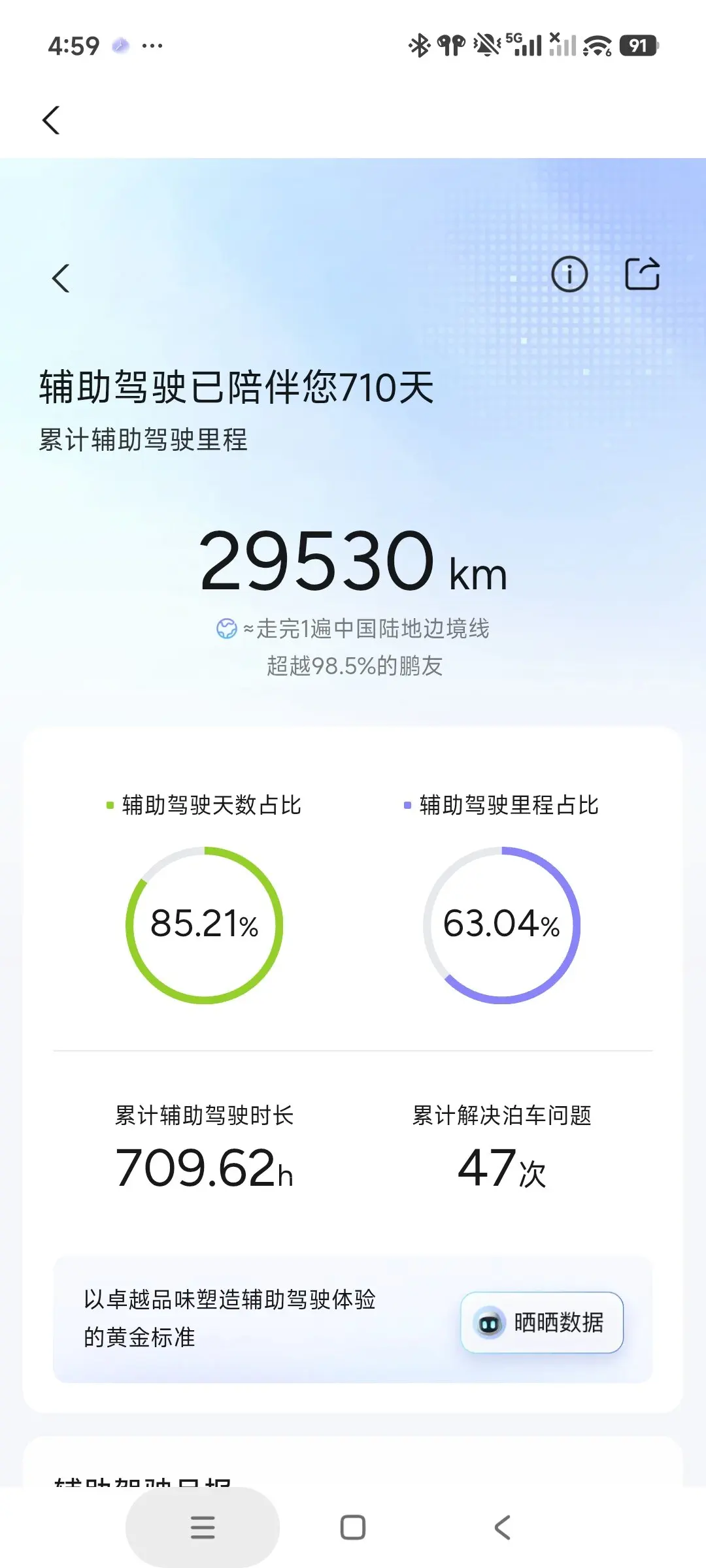Go to home screen via navigation bar
The width and height of the screenshot is (706, 1568).
[353, 1527]
